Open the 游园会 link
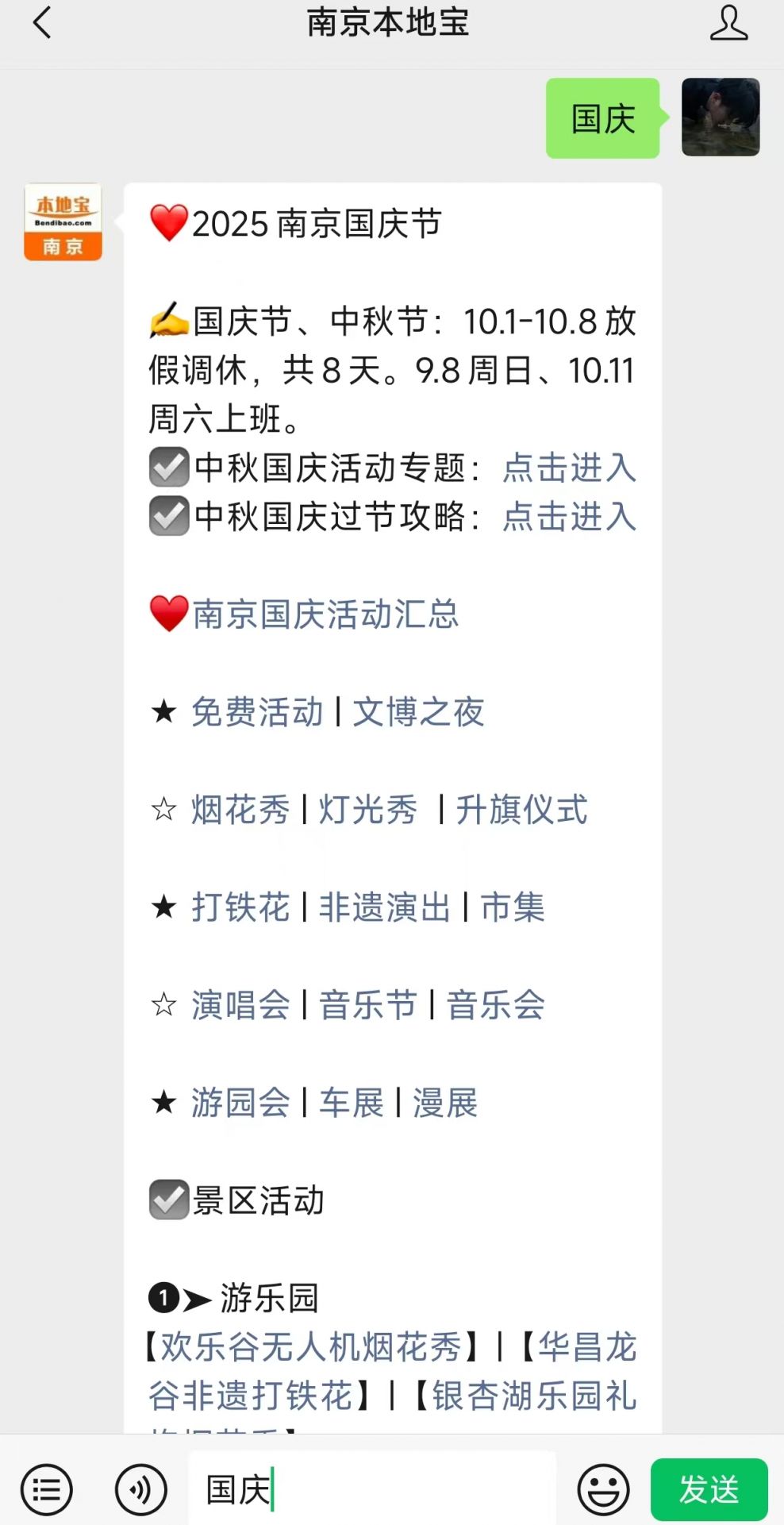The image size is (784, 1525). point(240,1103)
